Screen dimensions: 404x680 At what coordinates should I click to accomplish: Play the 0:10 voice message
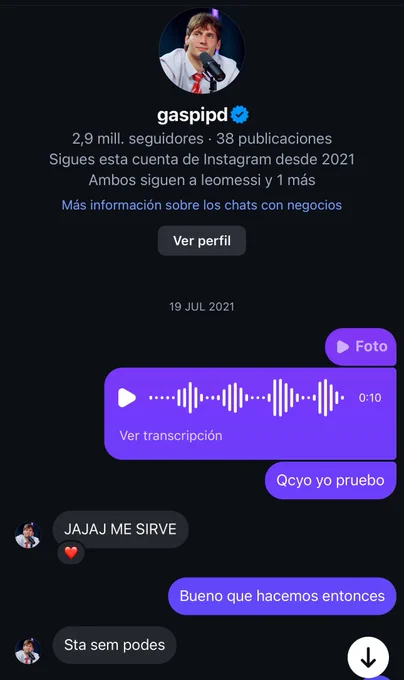pos(127,398)
